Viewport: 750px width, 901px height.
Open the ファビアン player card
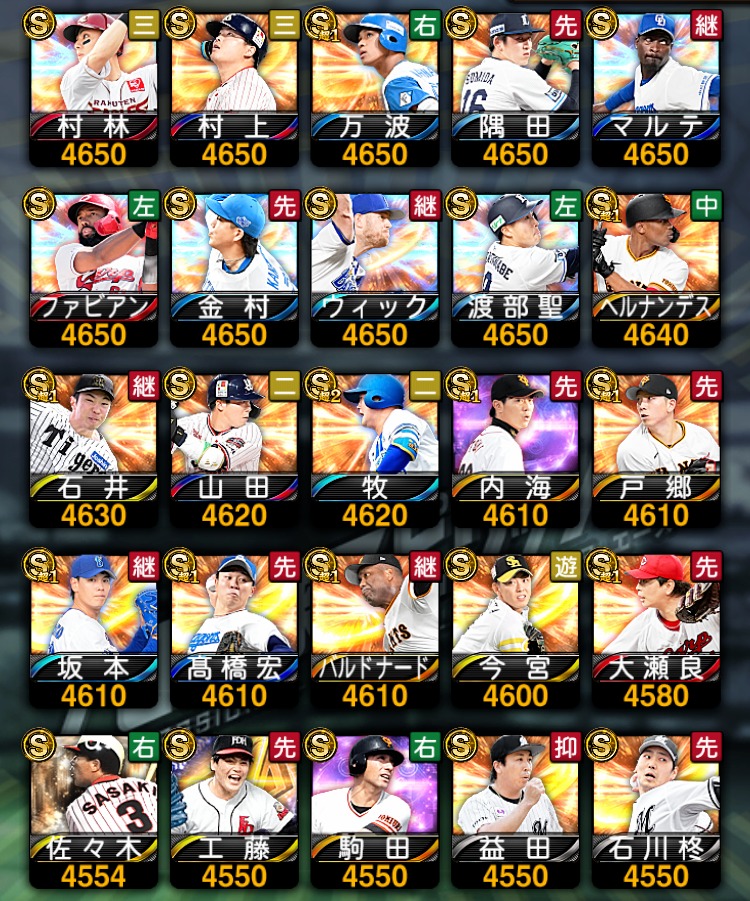pyautogui.click(x=94, y=267)
